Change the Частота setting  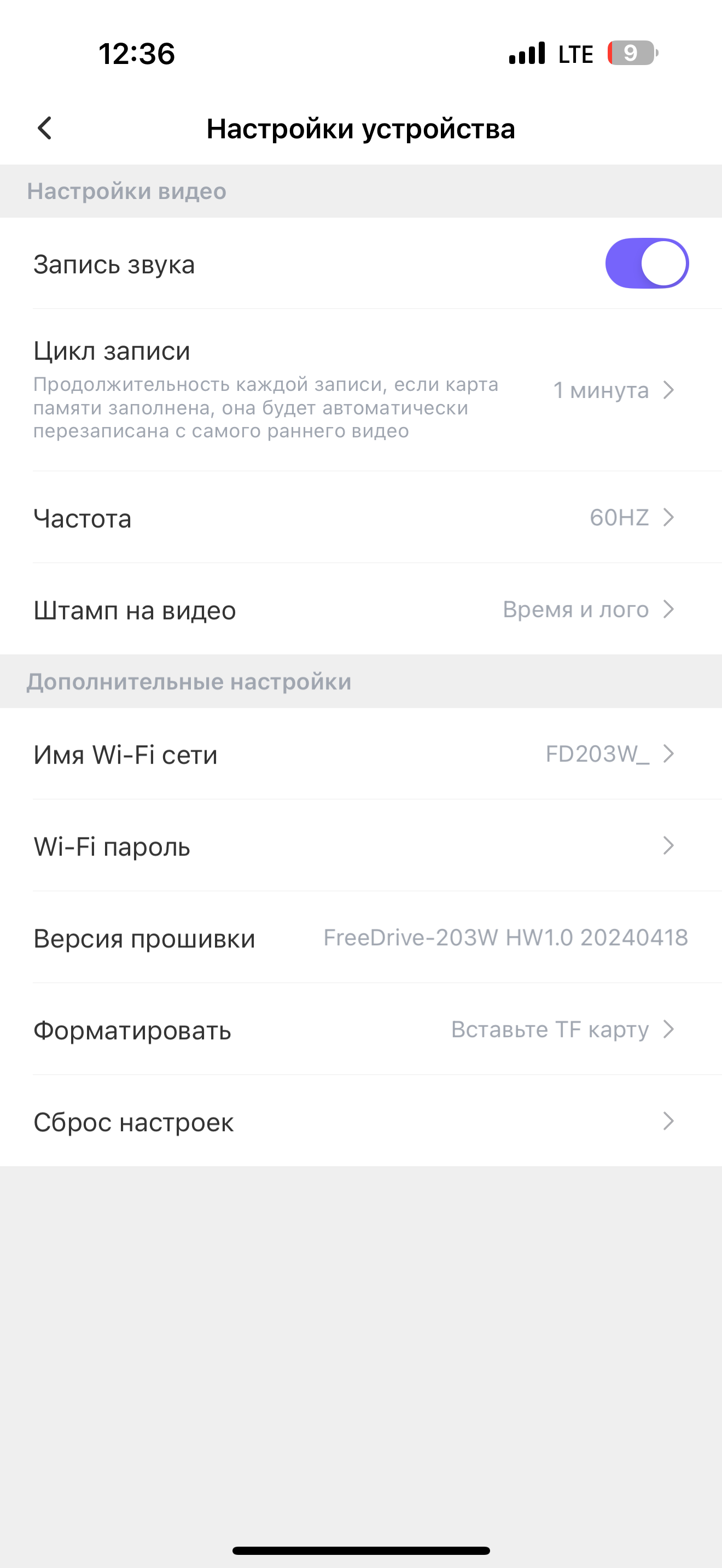tap(360, 517)
